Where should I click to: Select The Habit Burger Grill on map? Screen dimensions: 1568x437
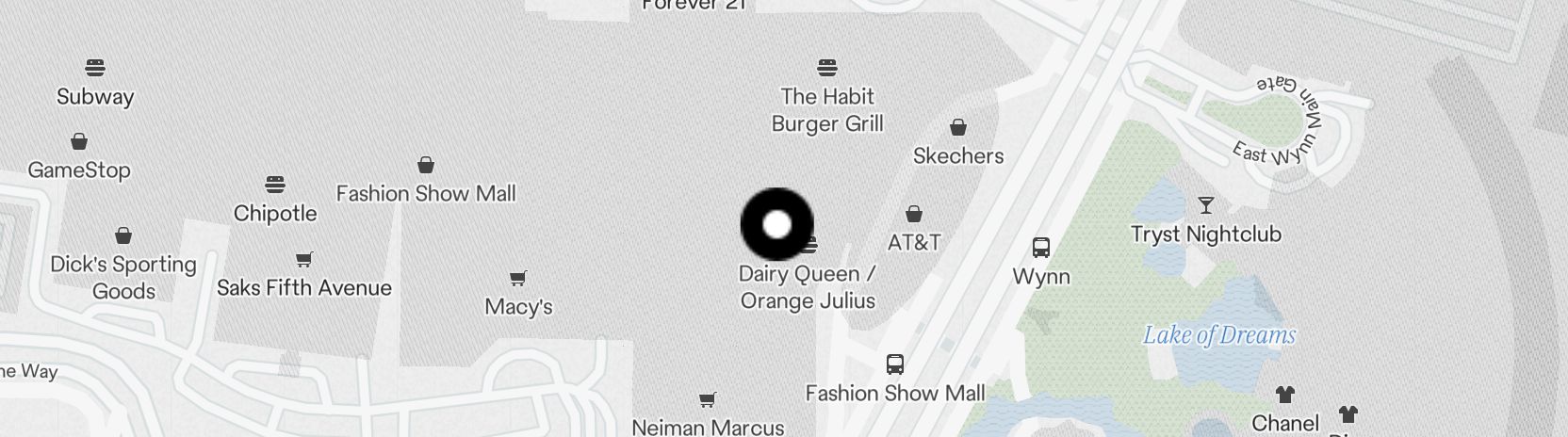tap(827, 68)
